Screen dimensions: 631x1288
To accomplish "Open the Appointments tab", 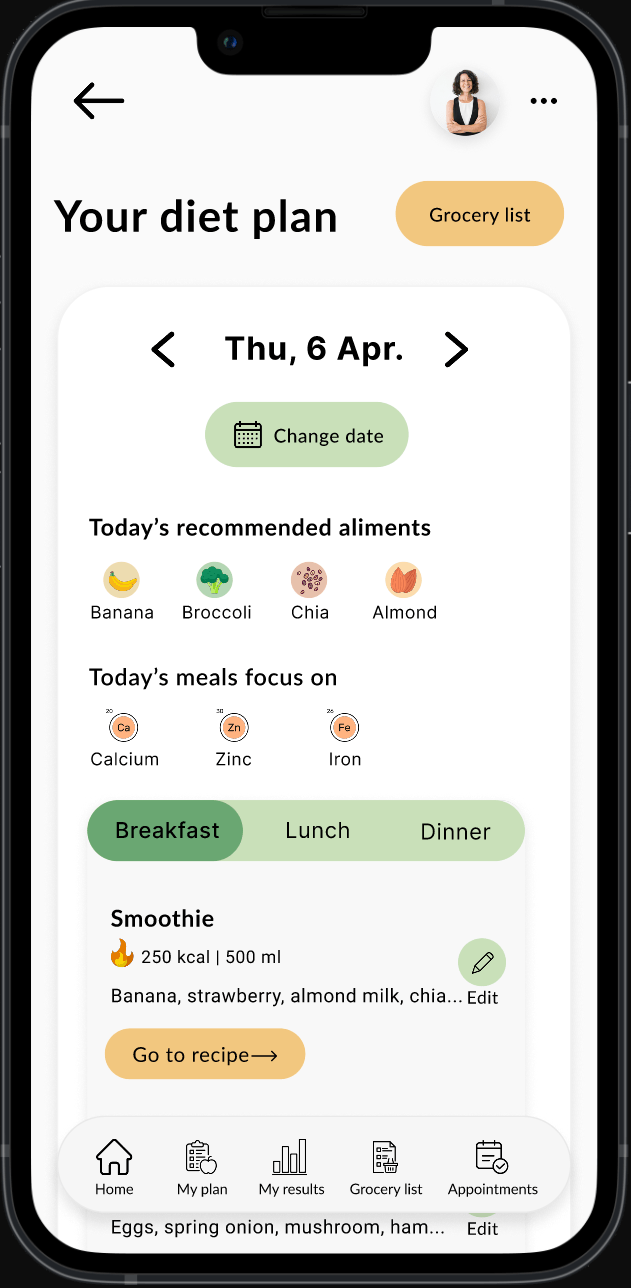I will coord(492,1167).
